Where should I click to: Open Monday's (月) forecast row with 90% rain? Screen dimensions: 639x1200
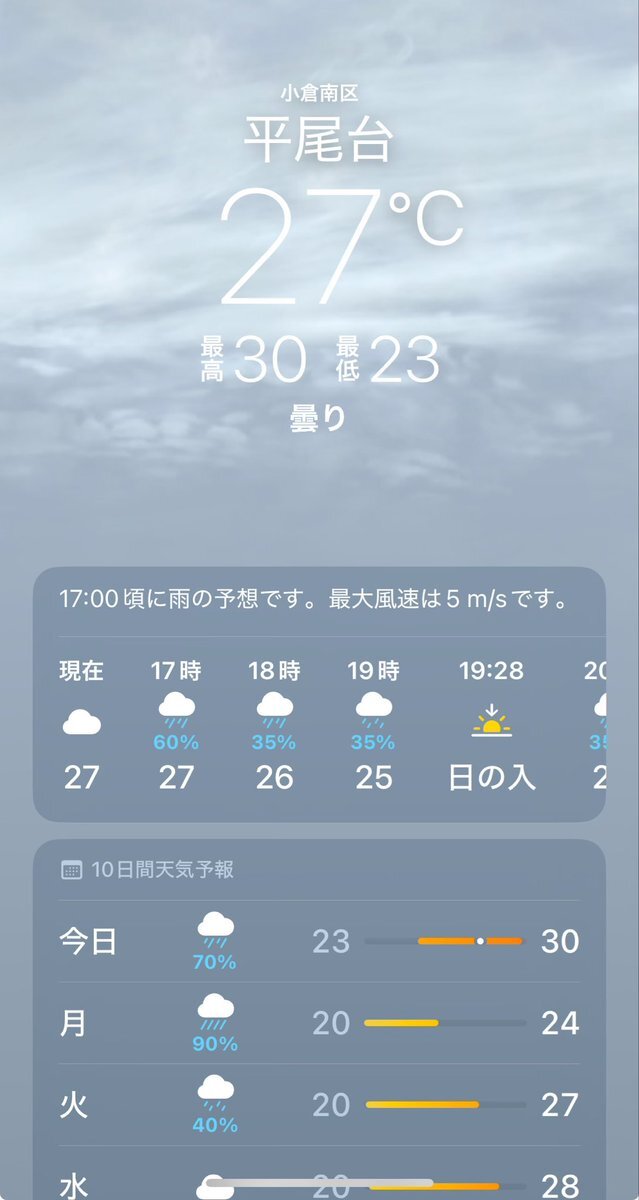pos(319,1023)
